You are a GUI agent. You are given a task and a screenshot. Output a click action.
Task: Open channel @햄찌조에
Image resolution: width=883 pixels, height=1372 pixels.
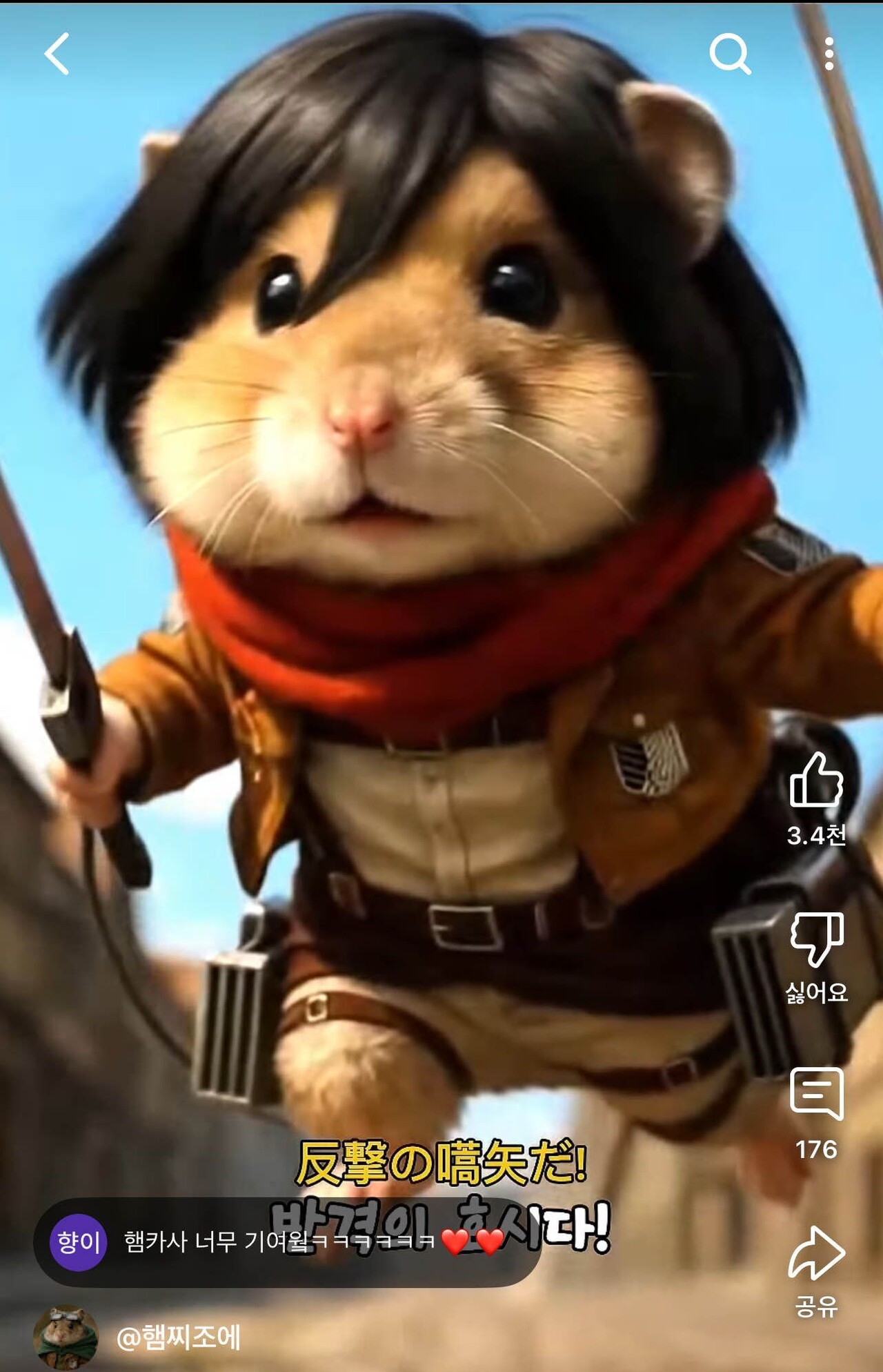(x=178, y=1337)
